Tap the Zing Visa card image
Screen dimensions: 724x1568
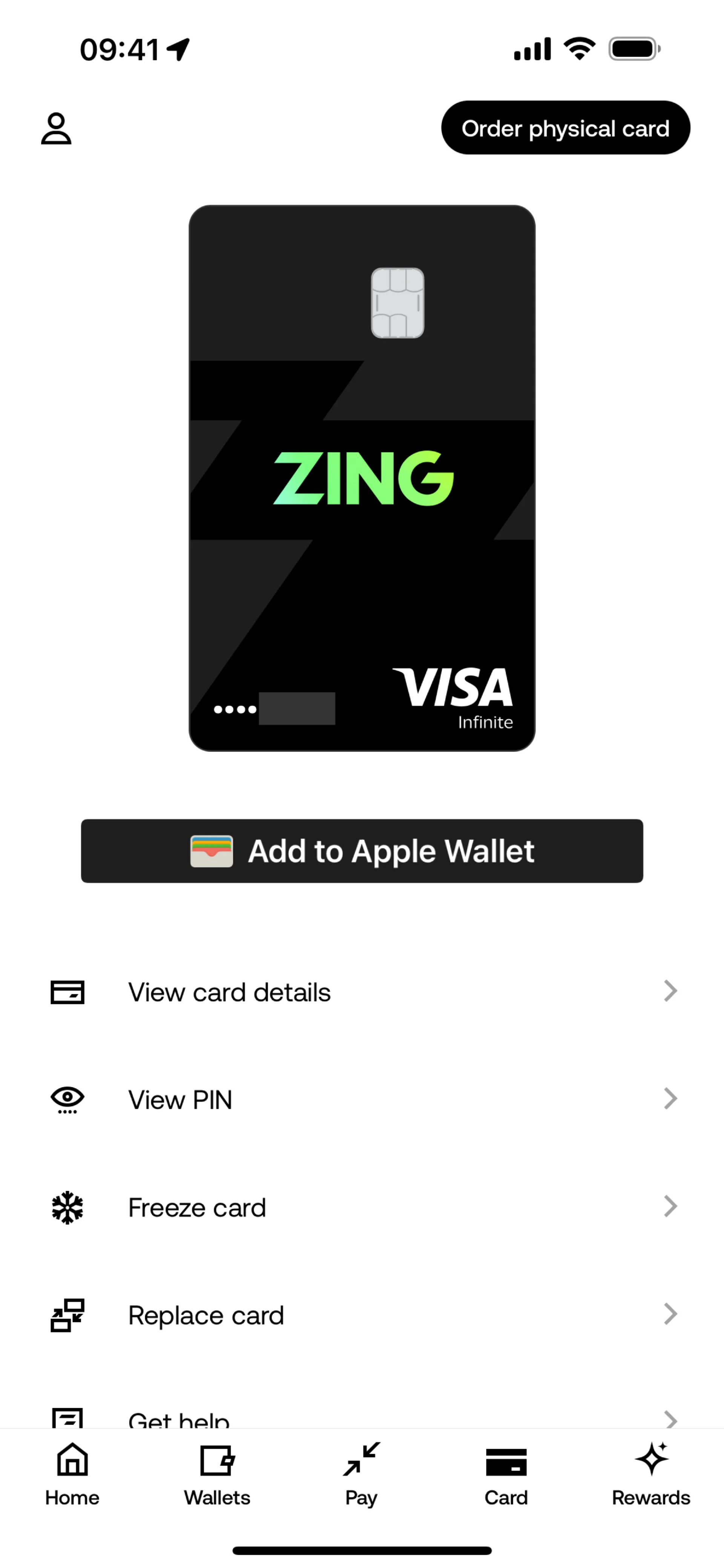[362, 478]
